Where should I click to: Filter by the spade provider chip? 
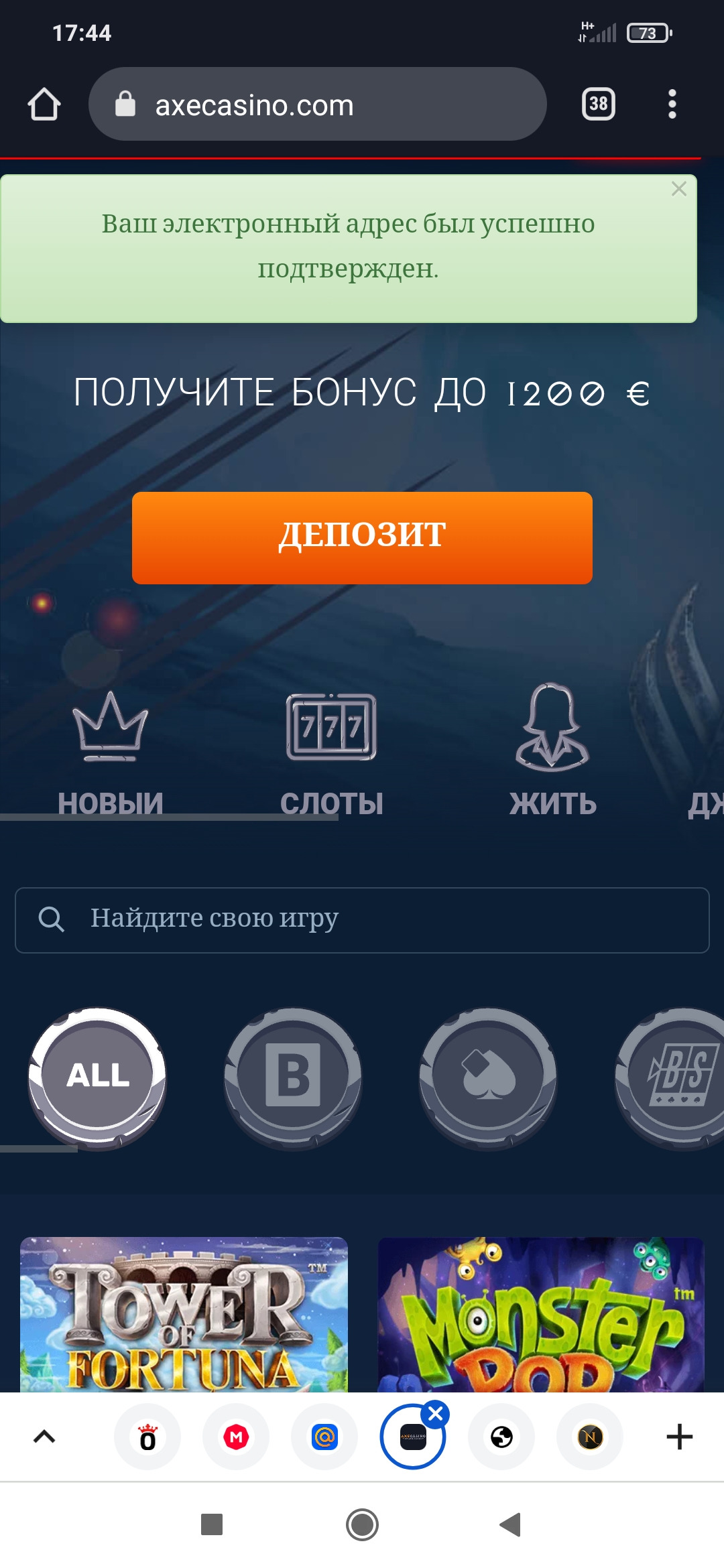tap(488, 1076)
